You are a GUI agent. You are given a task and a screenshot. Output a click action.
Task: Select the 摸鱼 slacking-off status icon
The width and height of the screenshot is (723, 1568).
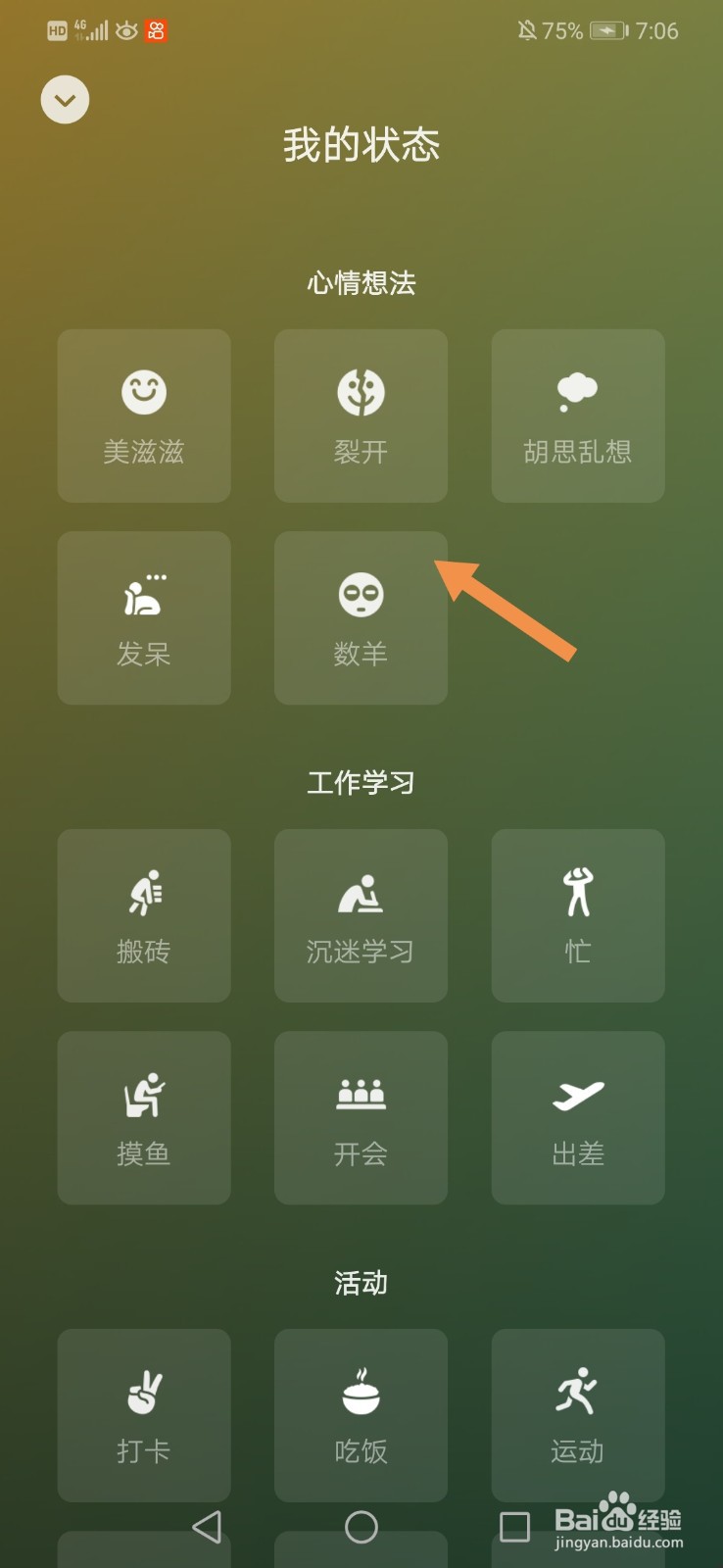coord(144,1117)
